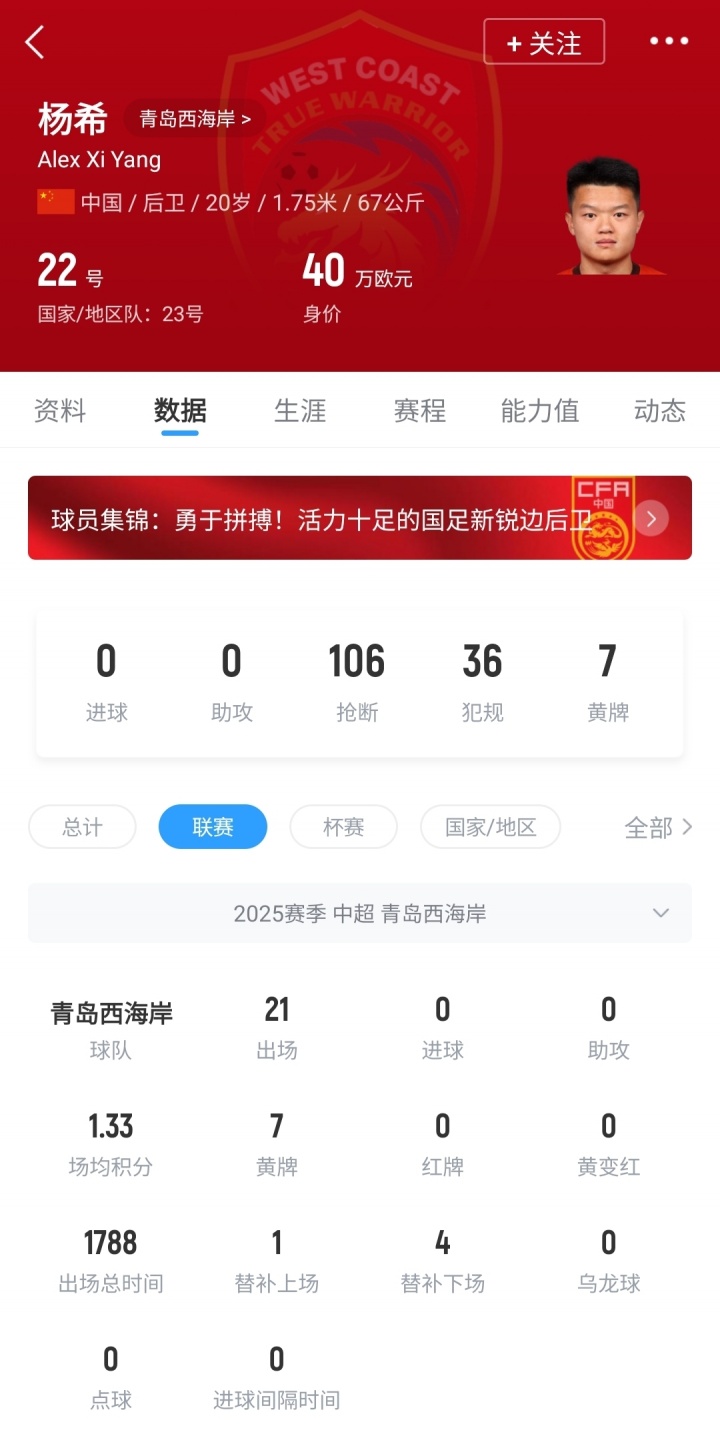The height and width of the screenshot is (1444, 720).
Task: Tap the +关注 follow button
Action: pos(544,42)
